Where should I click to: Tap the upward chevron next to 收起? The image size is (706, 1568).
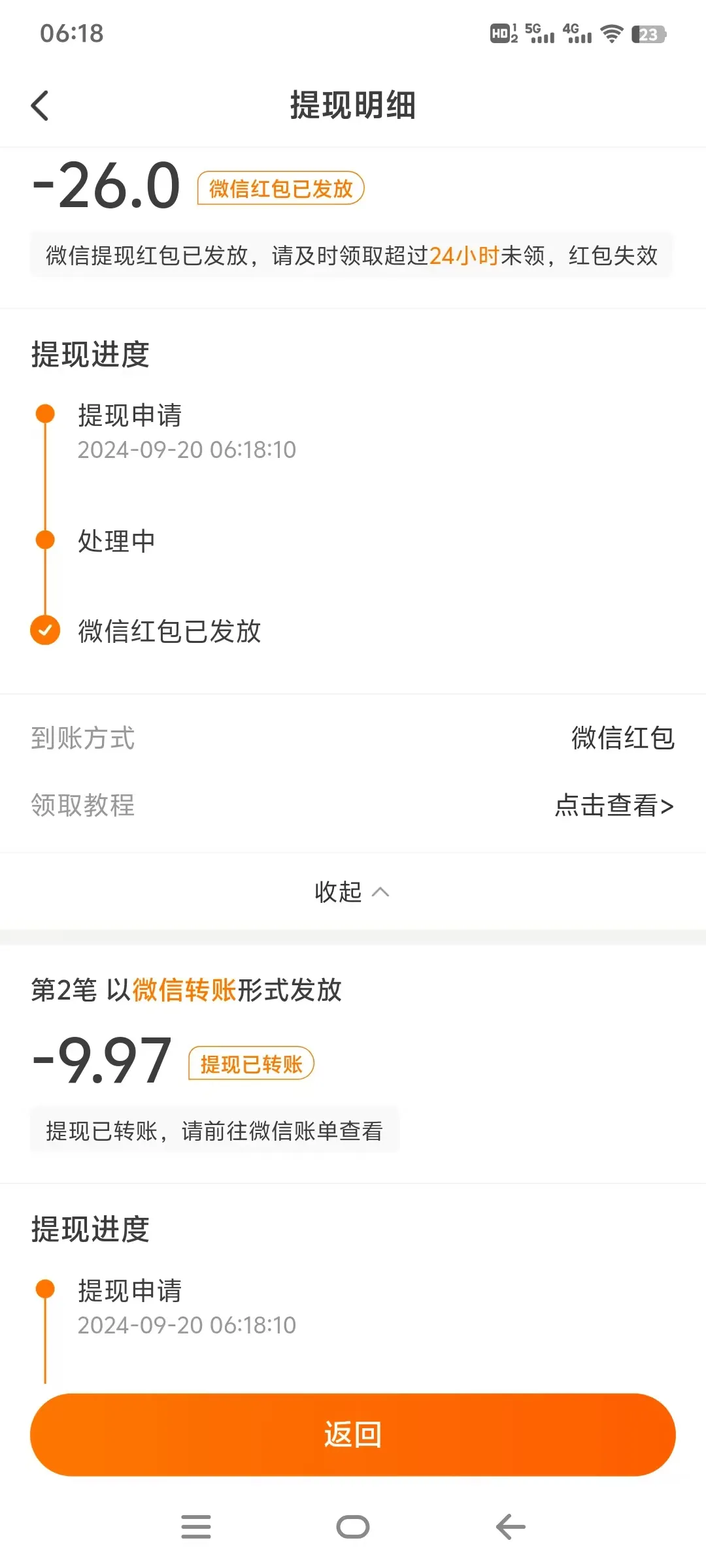pos(381,891)
